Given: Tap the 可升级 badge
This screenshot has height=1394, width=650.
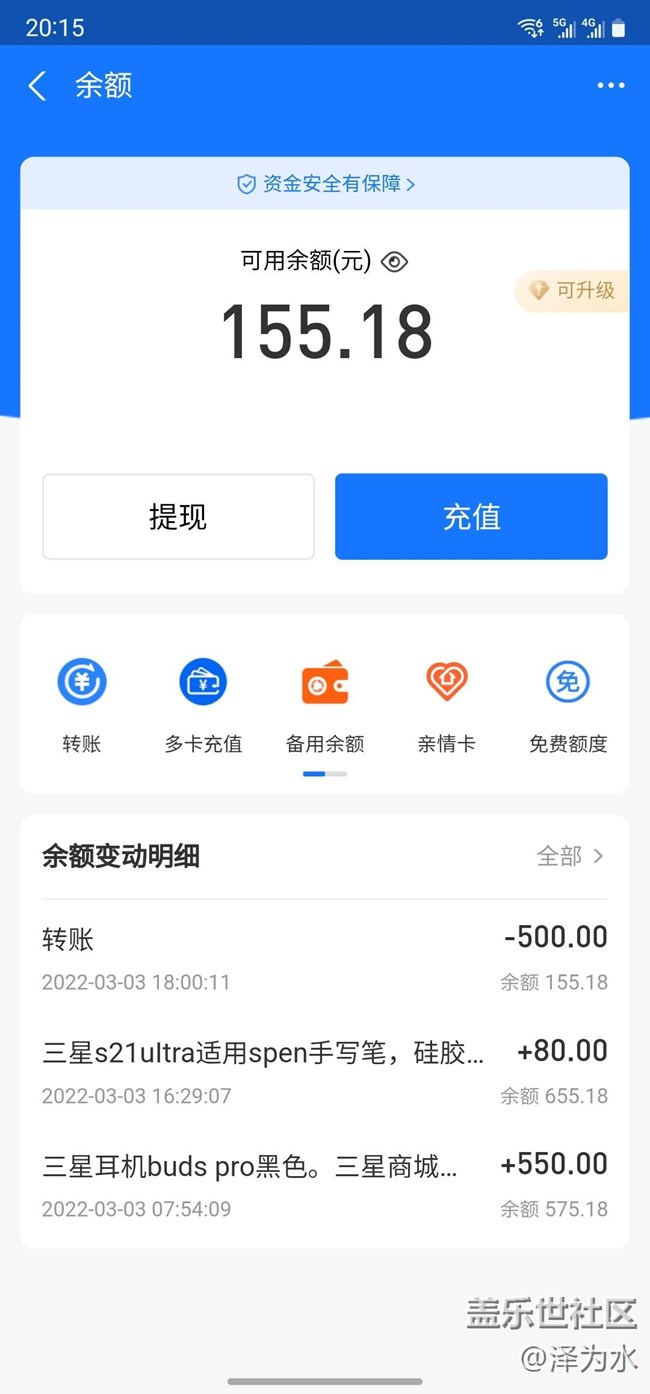Looking at the screenshot, I should (x=573, y=291).
